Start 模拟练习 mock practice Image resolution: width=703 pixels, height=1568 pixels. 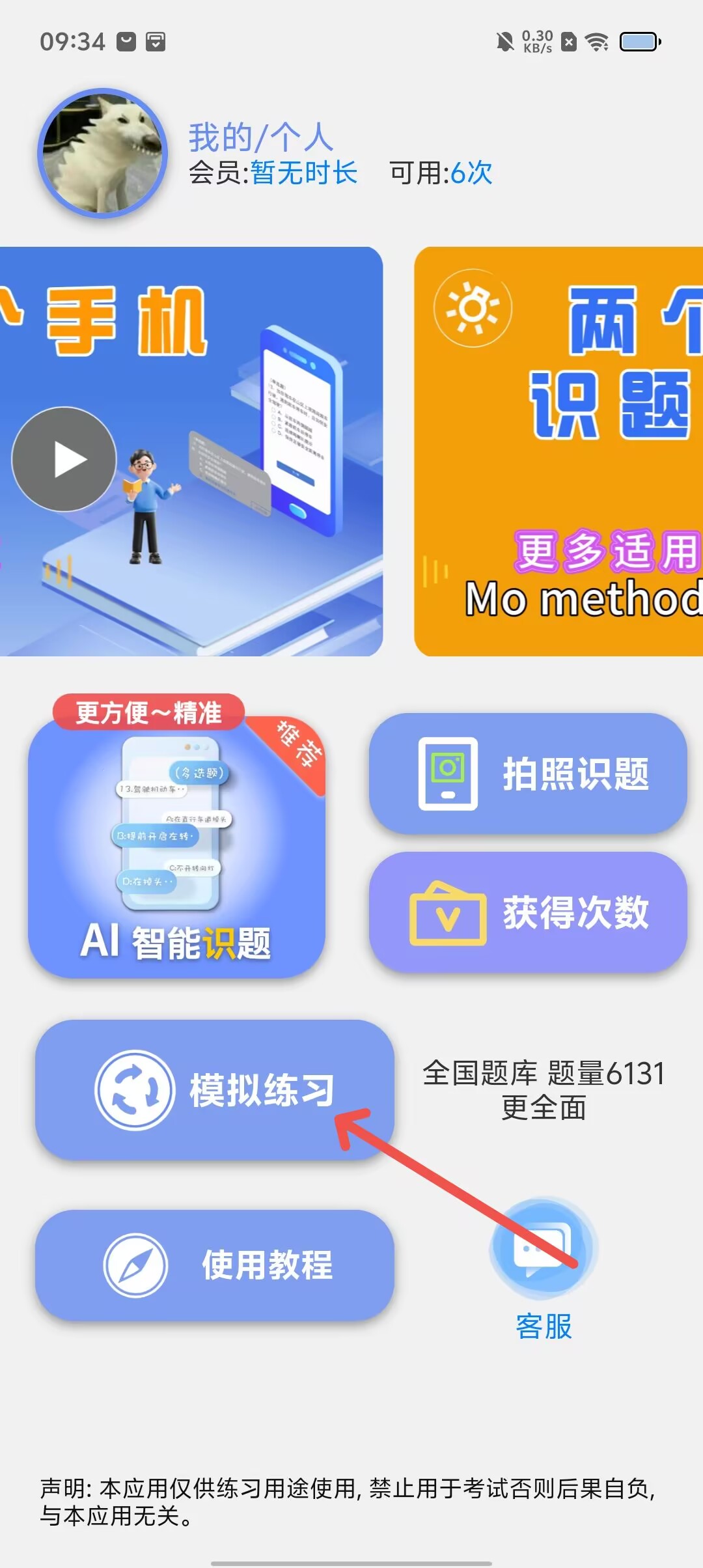pos(215,1090)
